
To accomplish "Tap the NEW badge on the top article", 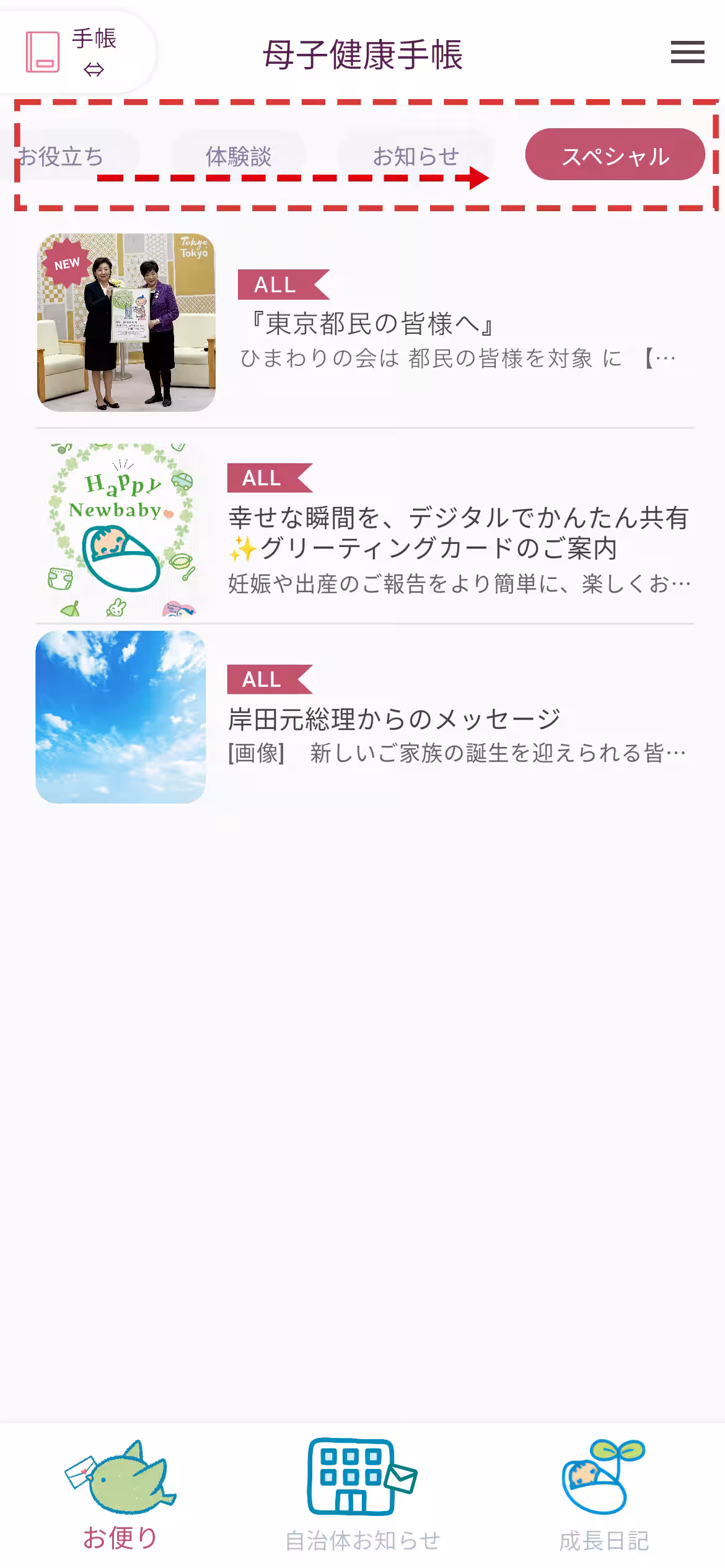I will pos(67,263).
